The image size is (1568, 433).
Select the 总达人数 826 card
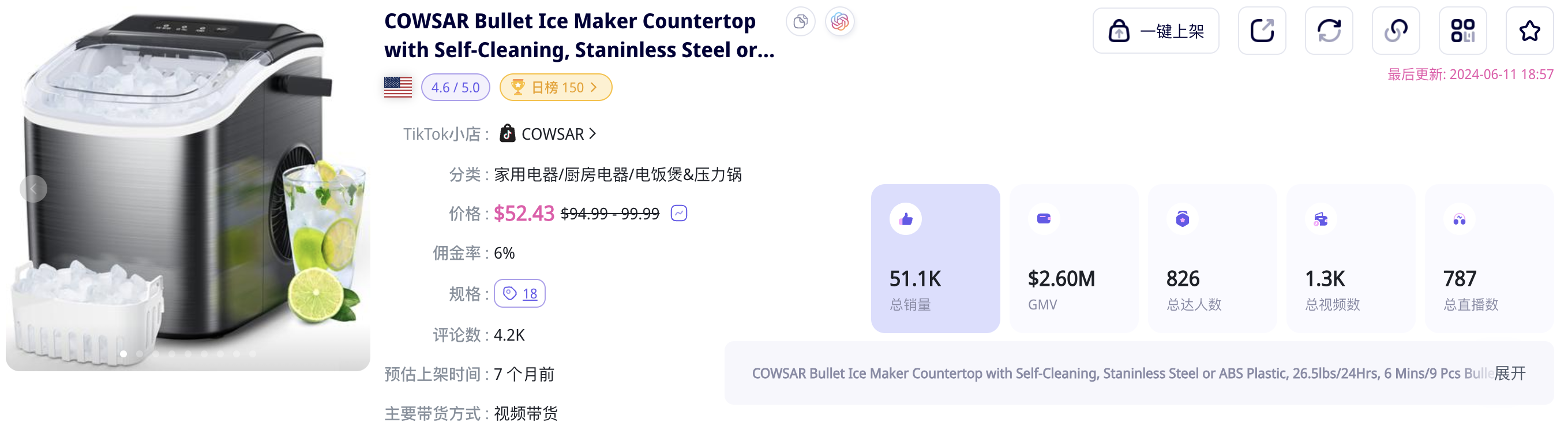coord(1211,258)
